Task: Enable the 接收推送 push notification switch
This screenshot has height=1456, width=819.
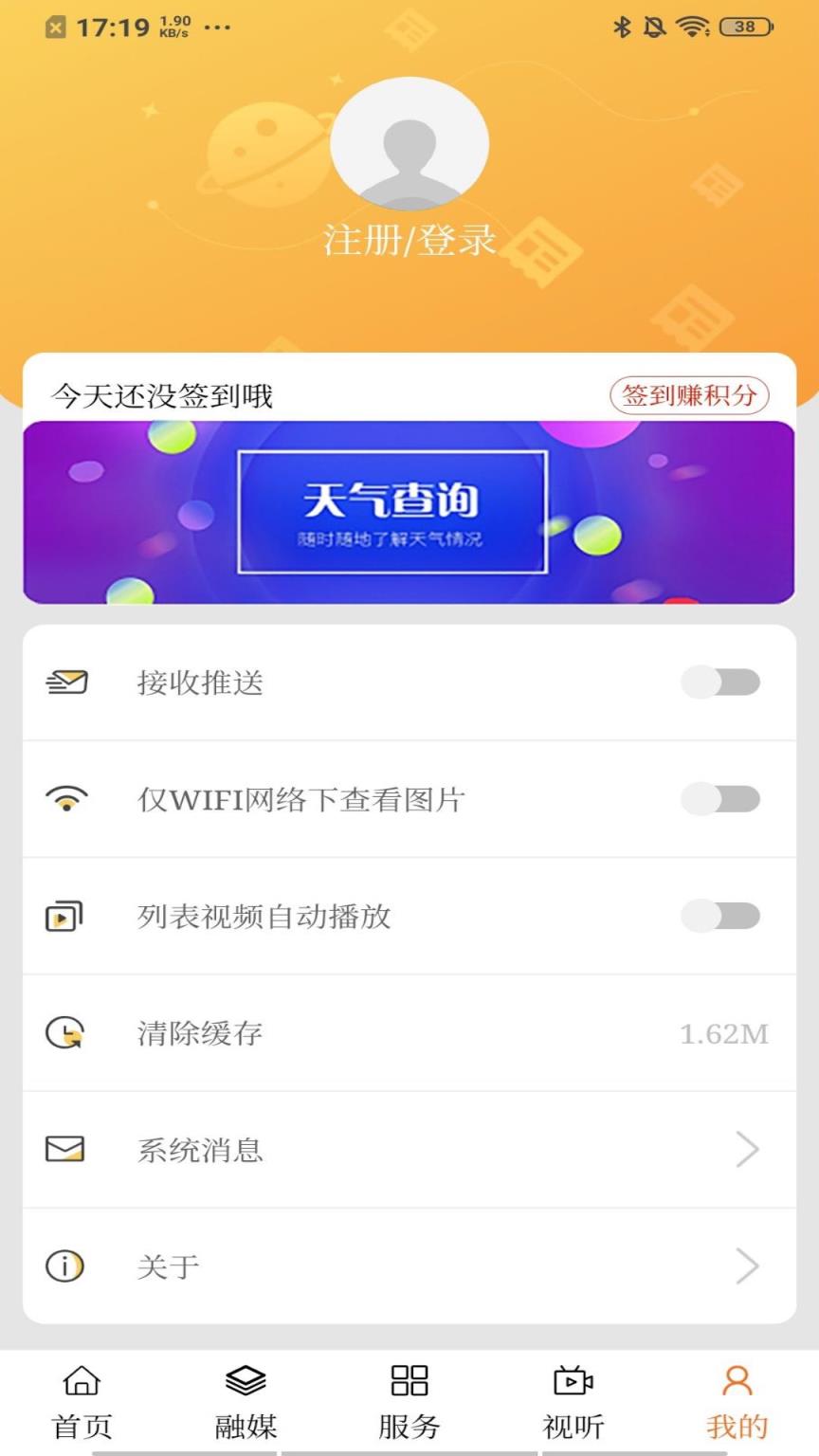Action: tap(720, 682)
